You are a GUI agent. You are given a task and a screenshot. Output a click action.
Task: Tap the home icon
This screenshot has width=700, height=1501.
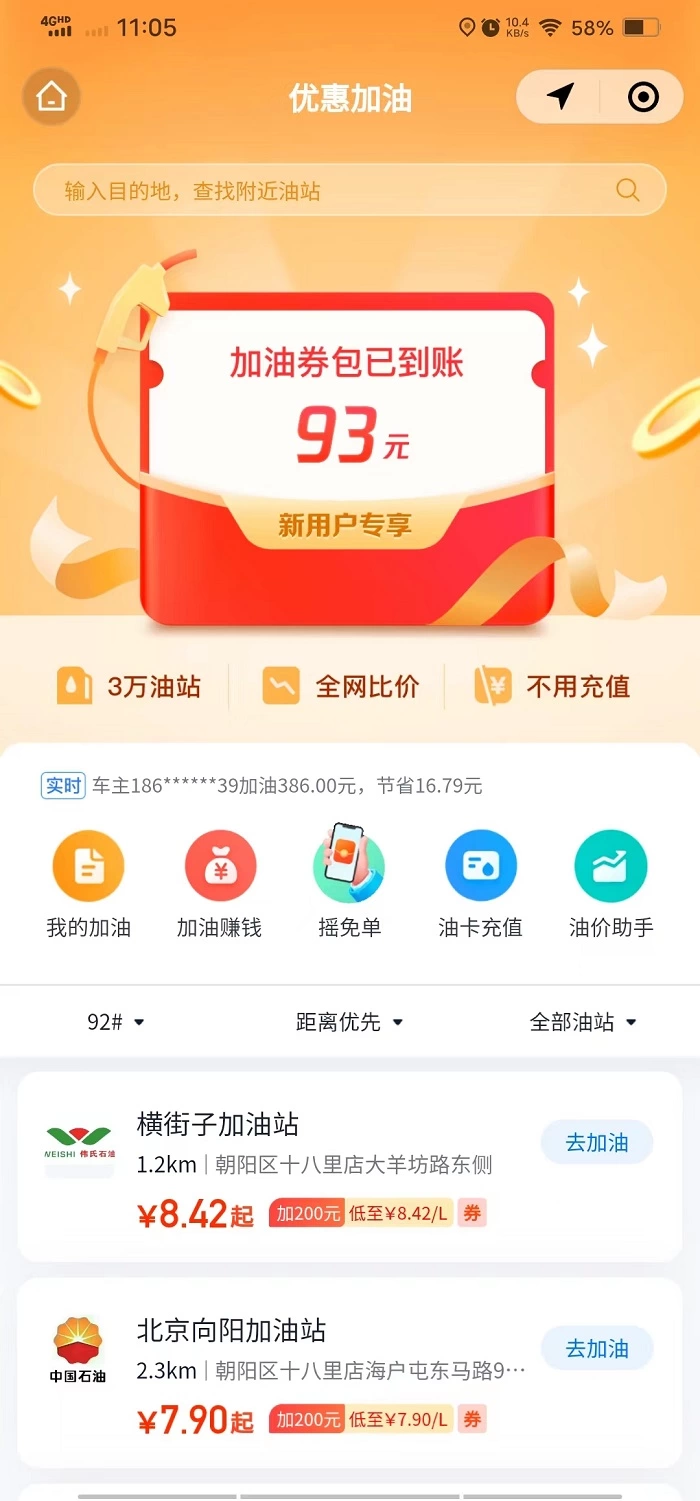tap(51, 97)
